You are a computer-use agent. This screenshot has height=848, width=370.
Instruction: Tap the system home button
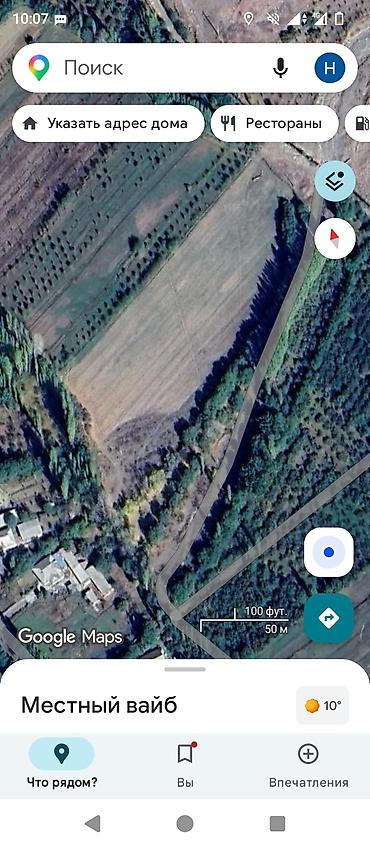[185, 824]
